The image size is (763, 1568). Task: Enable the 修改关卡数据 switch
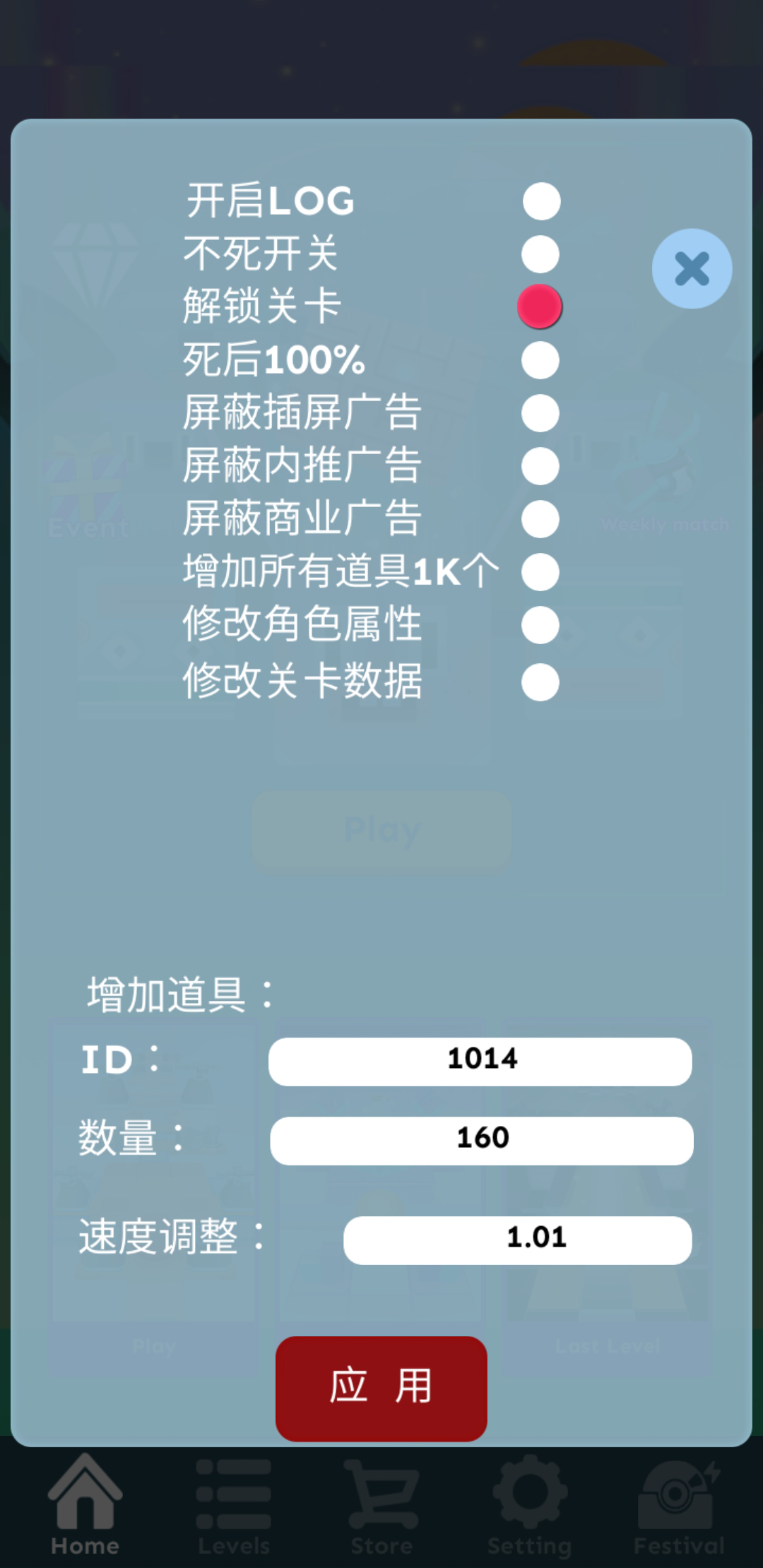click(539, 679)
